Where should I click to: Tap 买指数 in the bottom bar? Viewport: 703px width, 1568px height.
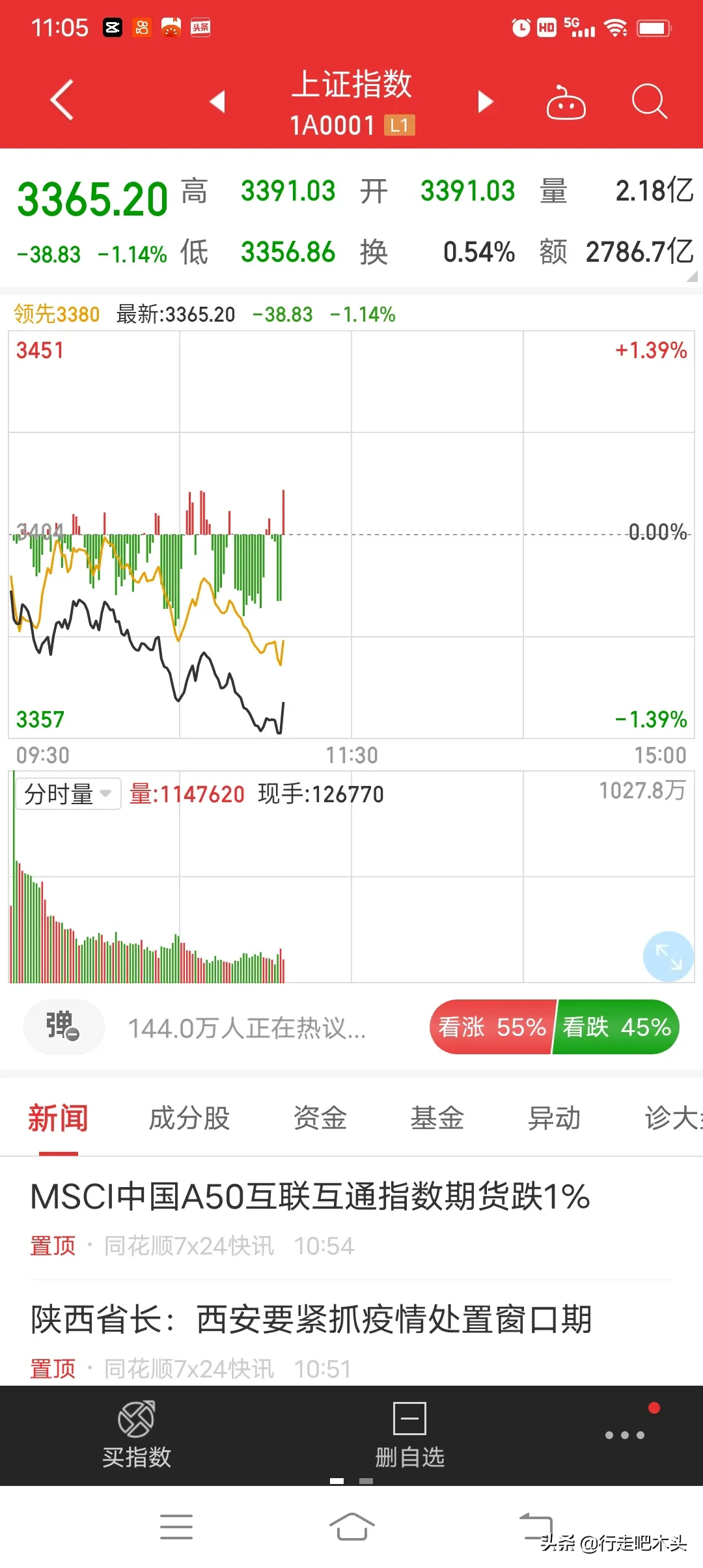click(x=137, y=1435)
